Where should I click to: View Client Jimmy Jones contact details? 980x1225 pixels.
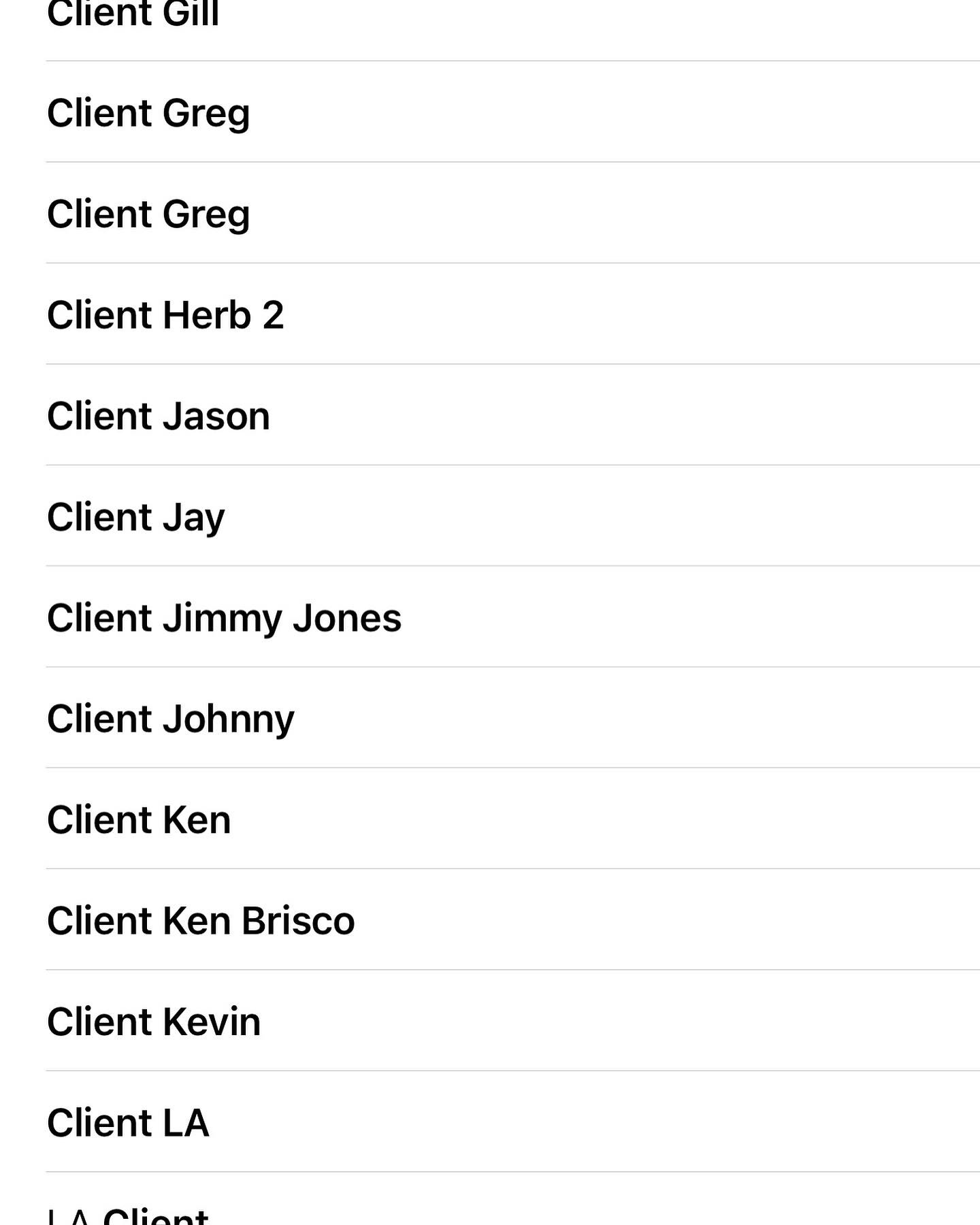[x=224, y=618]
